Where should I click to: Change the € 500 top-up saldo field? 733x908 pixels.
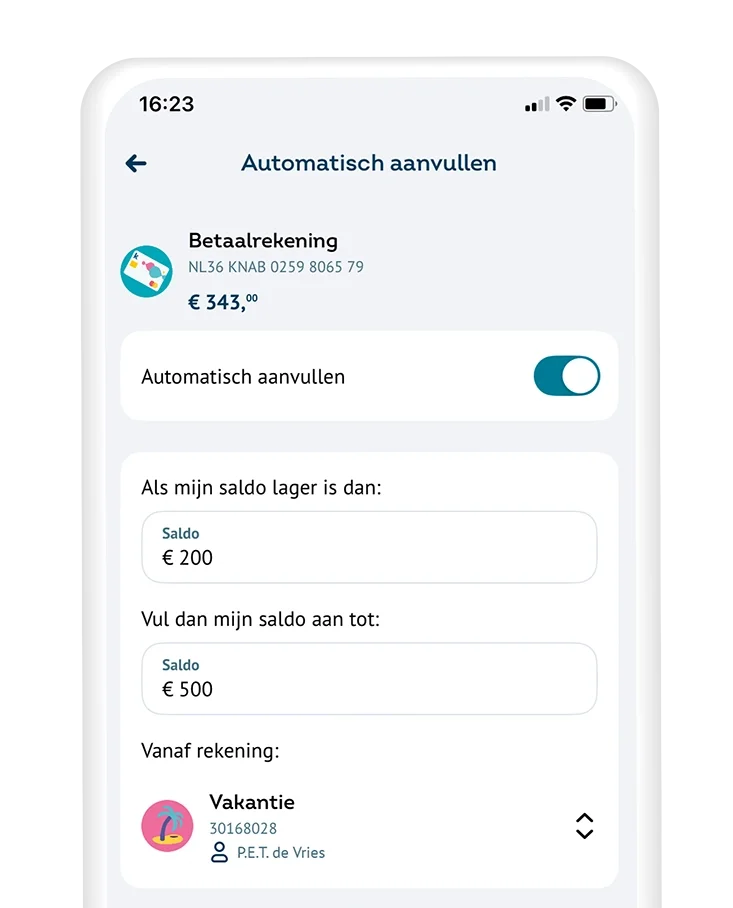coord(369,679)
